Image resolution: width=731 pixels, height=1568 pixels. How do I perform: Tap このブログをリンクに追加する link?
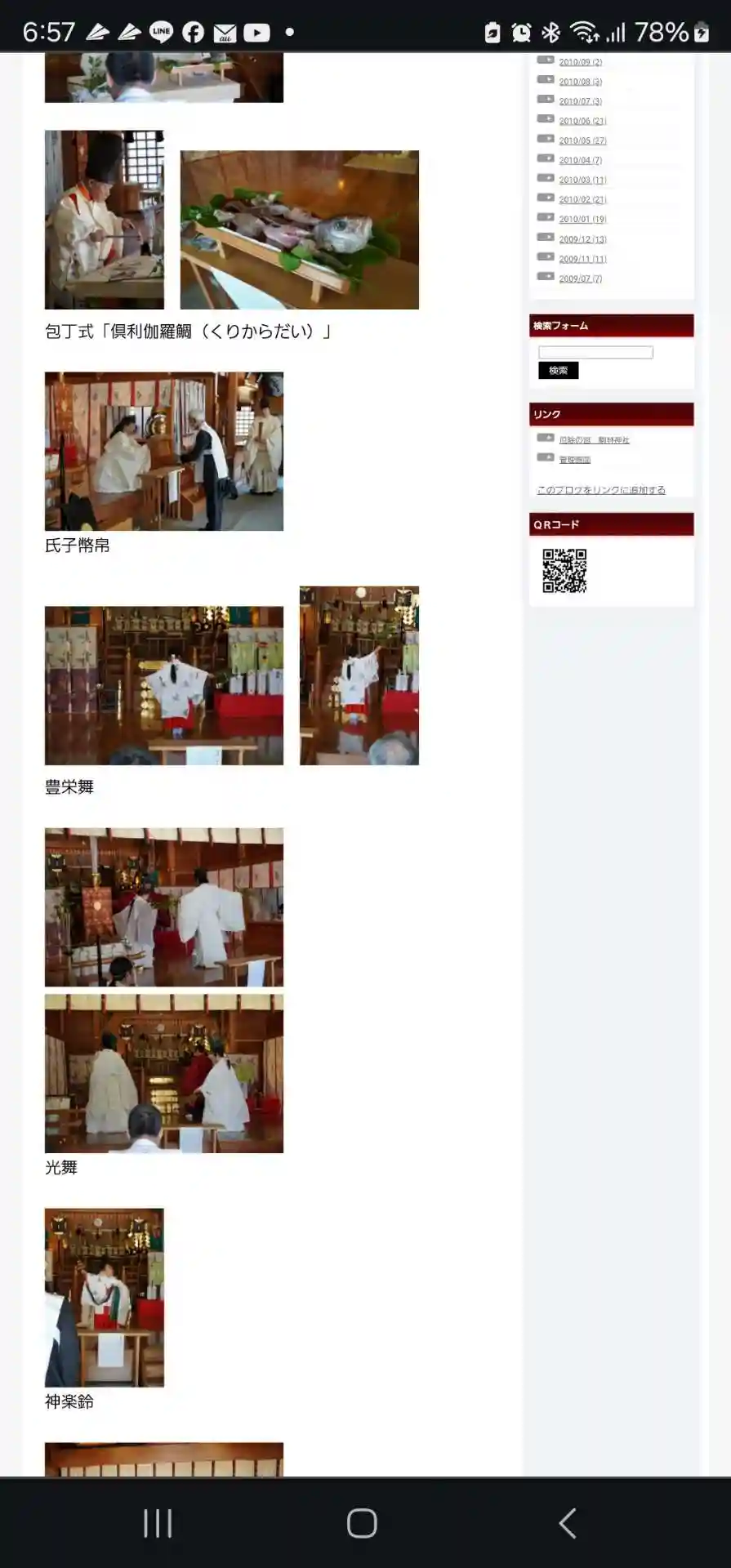pyautogui.click(x=600, y=490)
